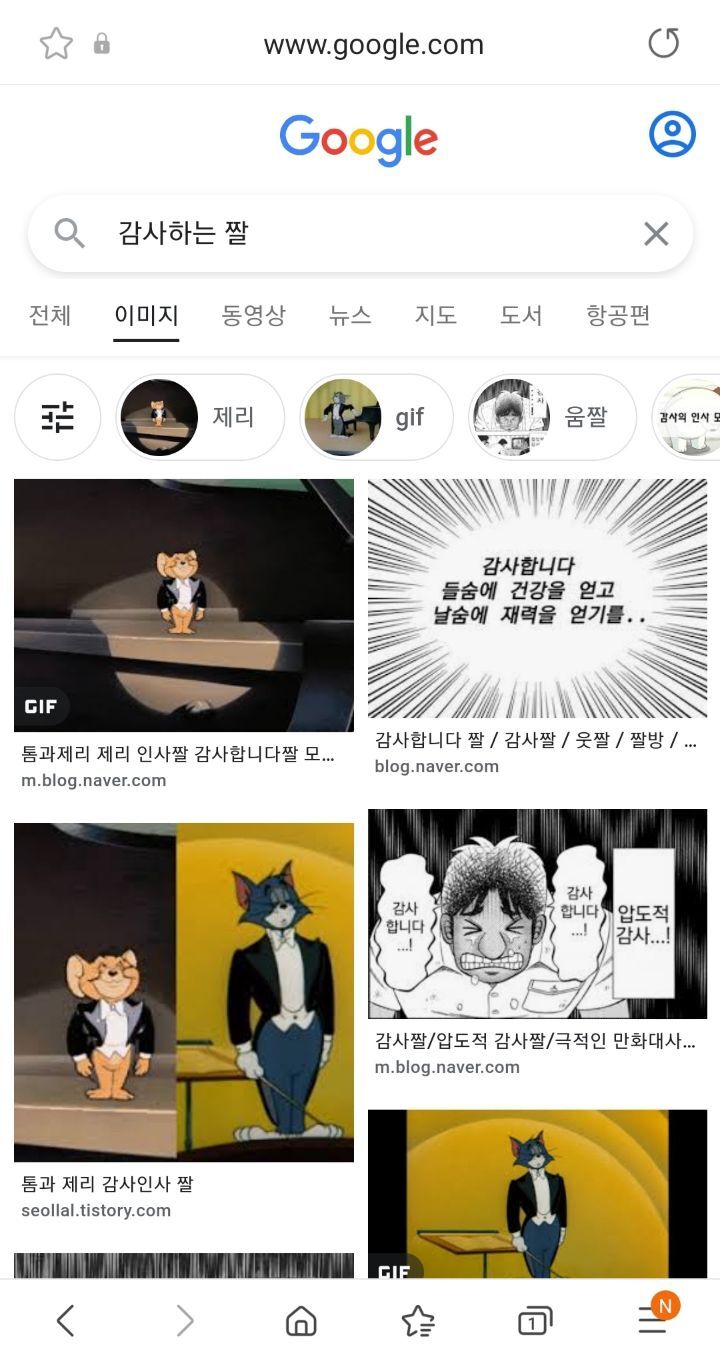The height and width of the screenshot is (1363, 720).
Task: Bookmark this page with the star icon
Action: [x=56, y=43]
